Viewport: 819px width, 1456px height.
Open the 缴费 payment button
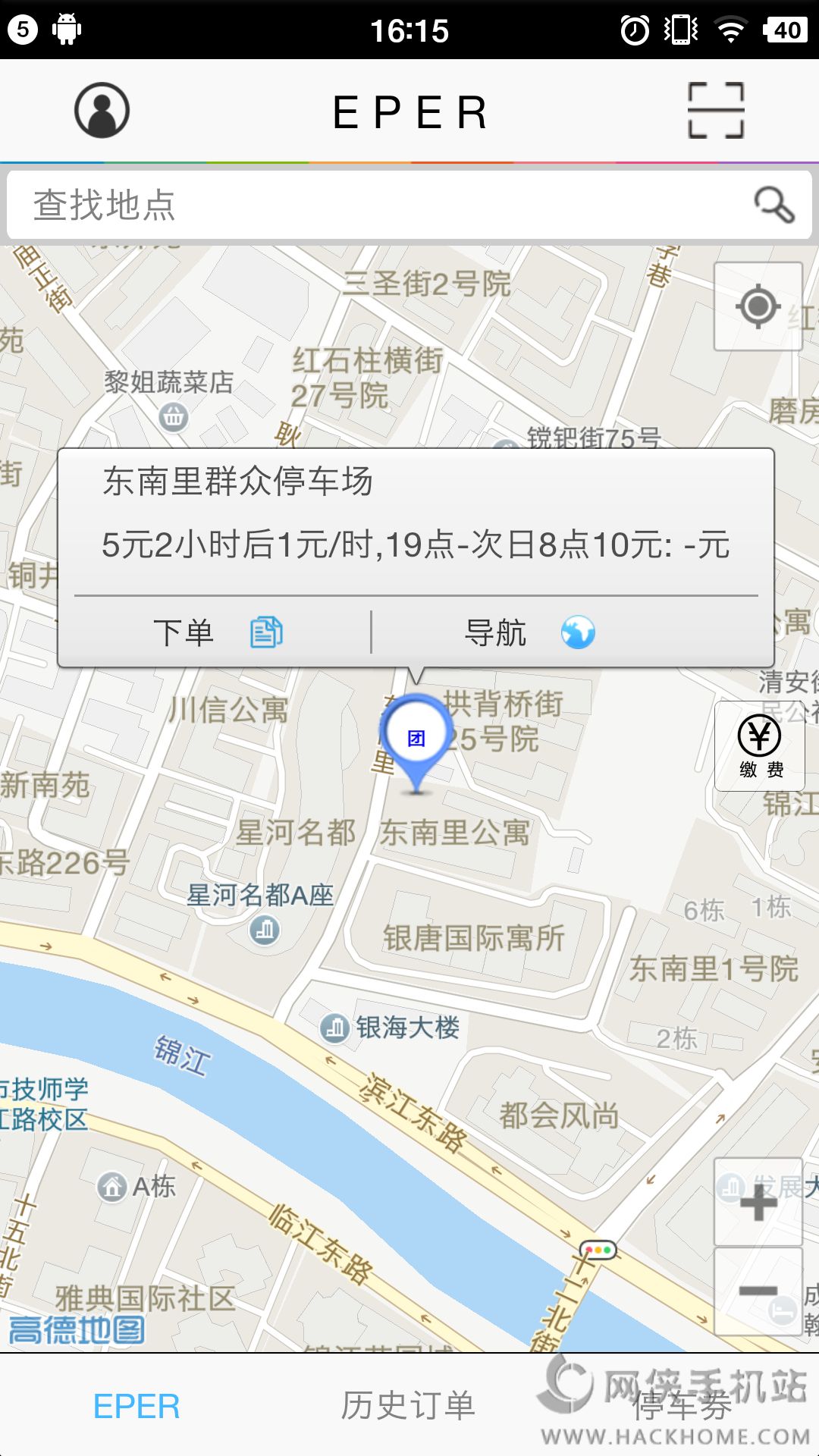(x=760, y=745)
